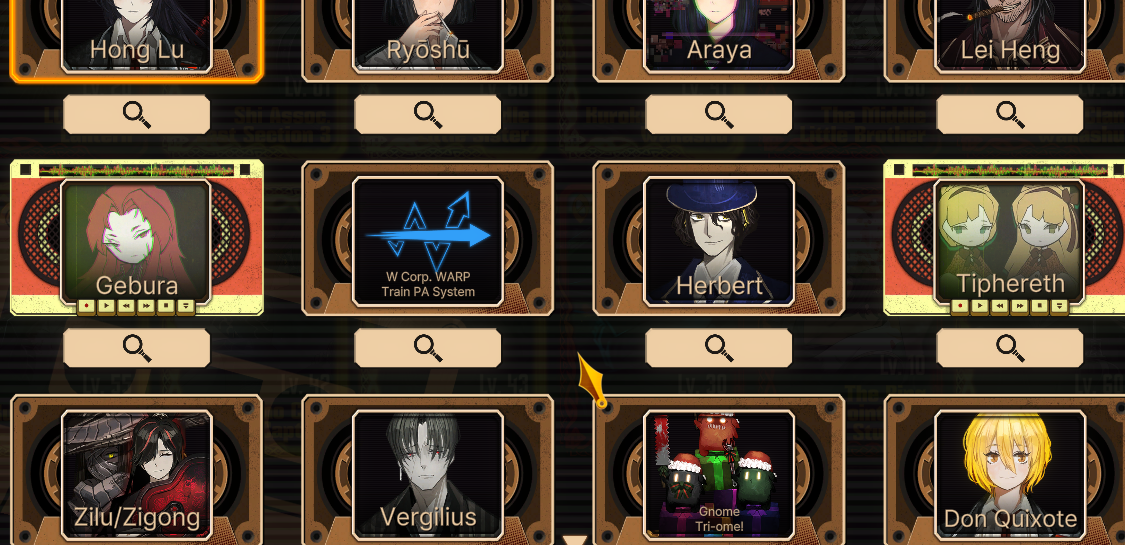This screenshot has height=545, width=1125.
Task: View Lei Heng details via magnifier
Action: (x=1010, y=114)
